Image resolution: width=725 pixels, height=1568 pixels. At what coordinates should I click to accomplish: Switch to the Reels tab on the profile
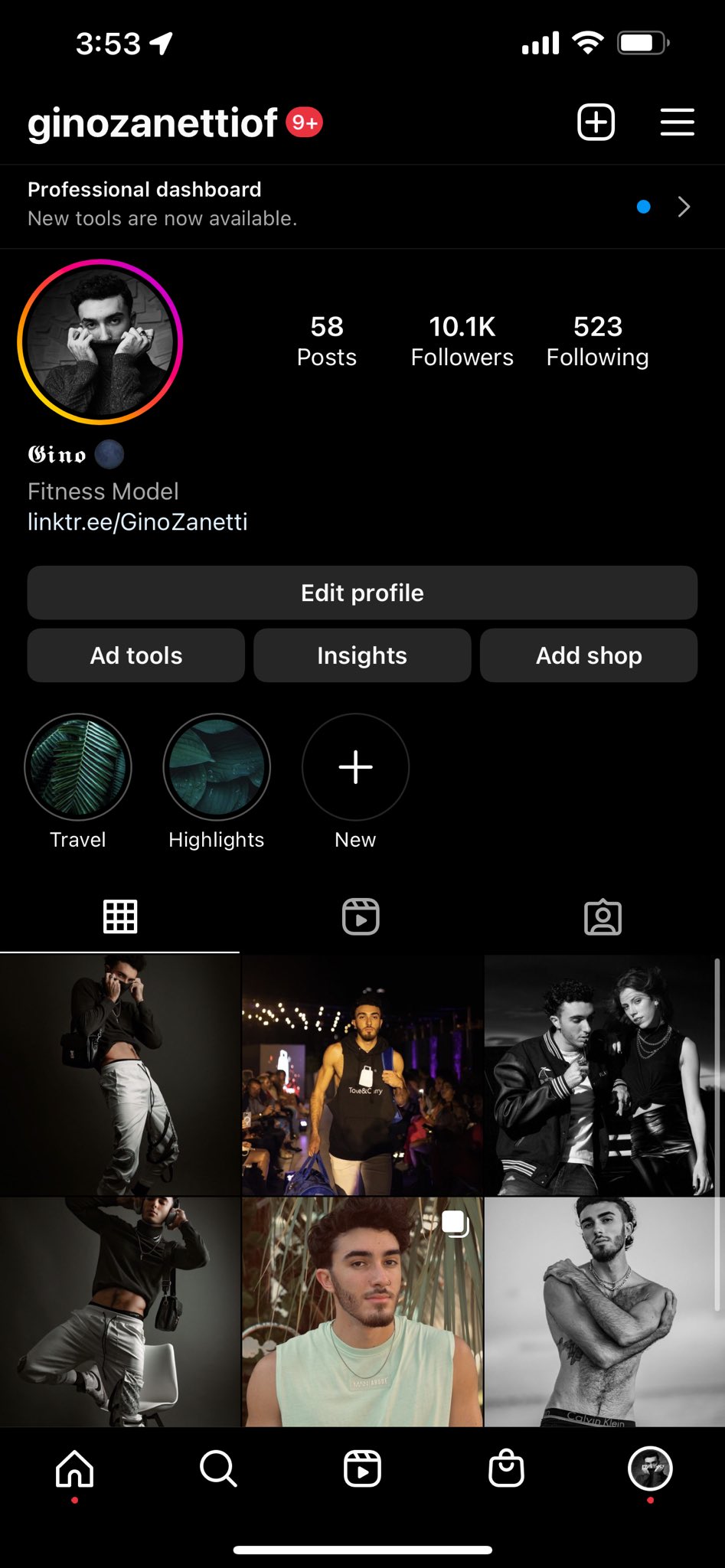coord(361,916)
